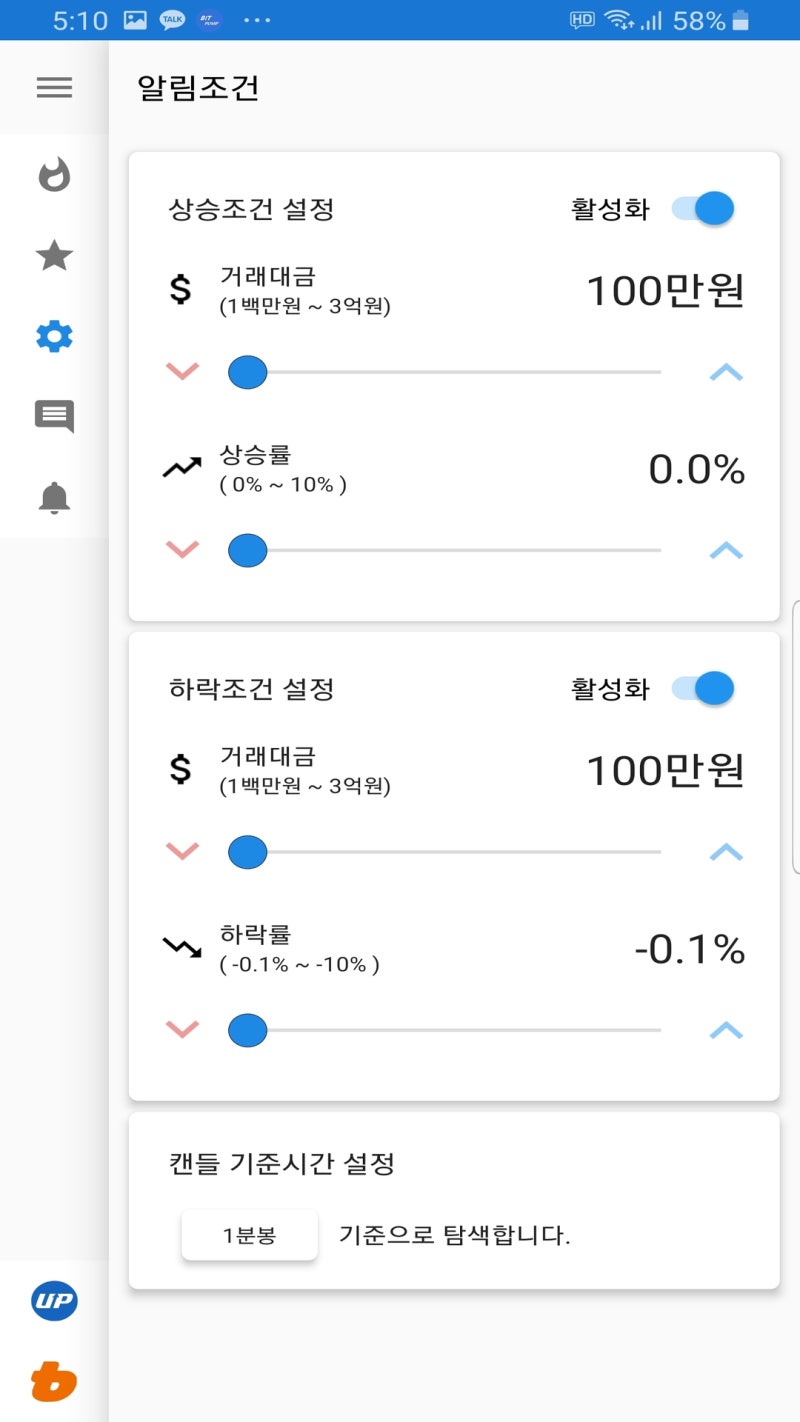
Task: Click the 상승률 slider handle
Action: click(x=247, y=549)
